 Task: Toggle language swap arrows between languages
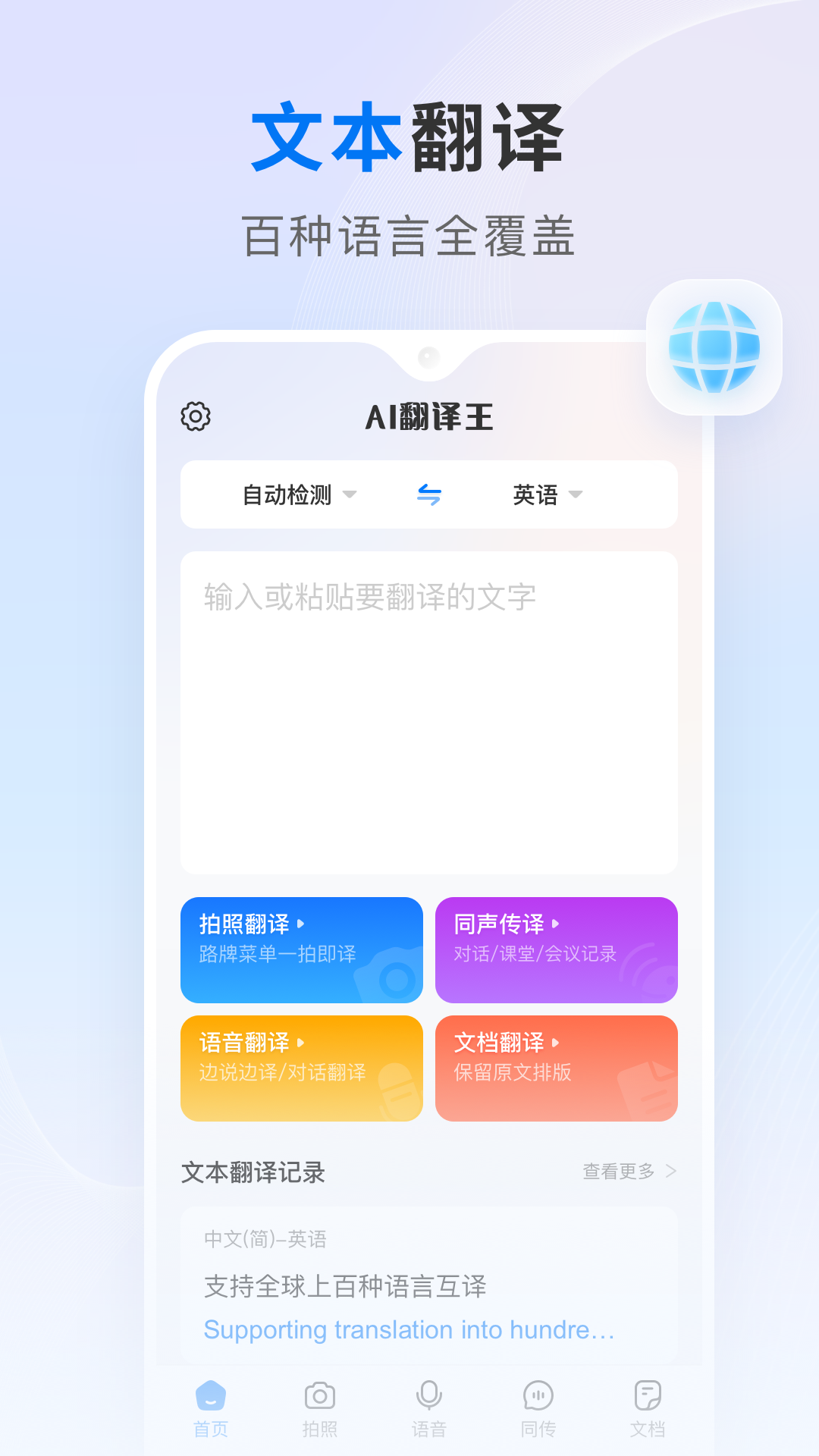(430, 494)
